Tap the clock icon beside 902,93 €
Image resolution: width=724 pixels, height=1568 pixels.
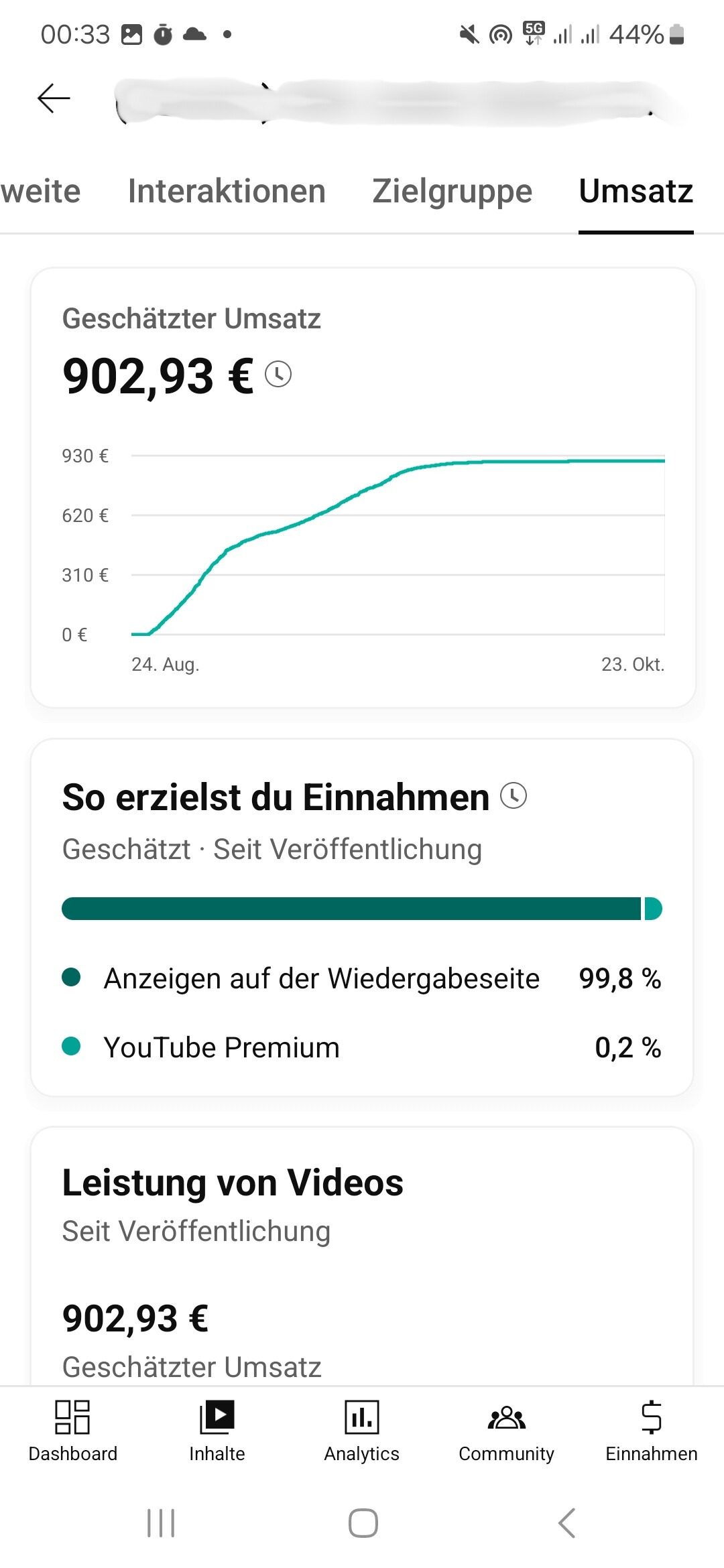278,374
